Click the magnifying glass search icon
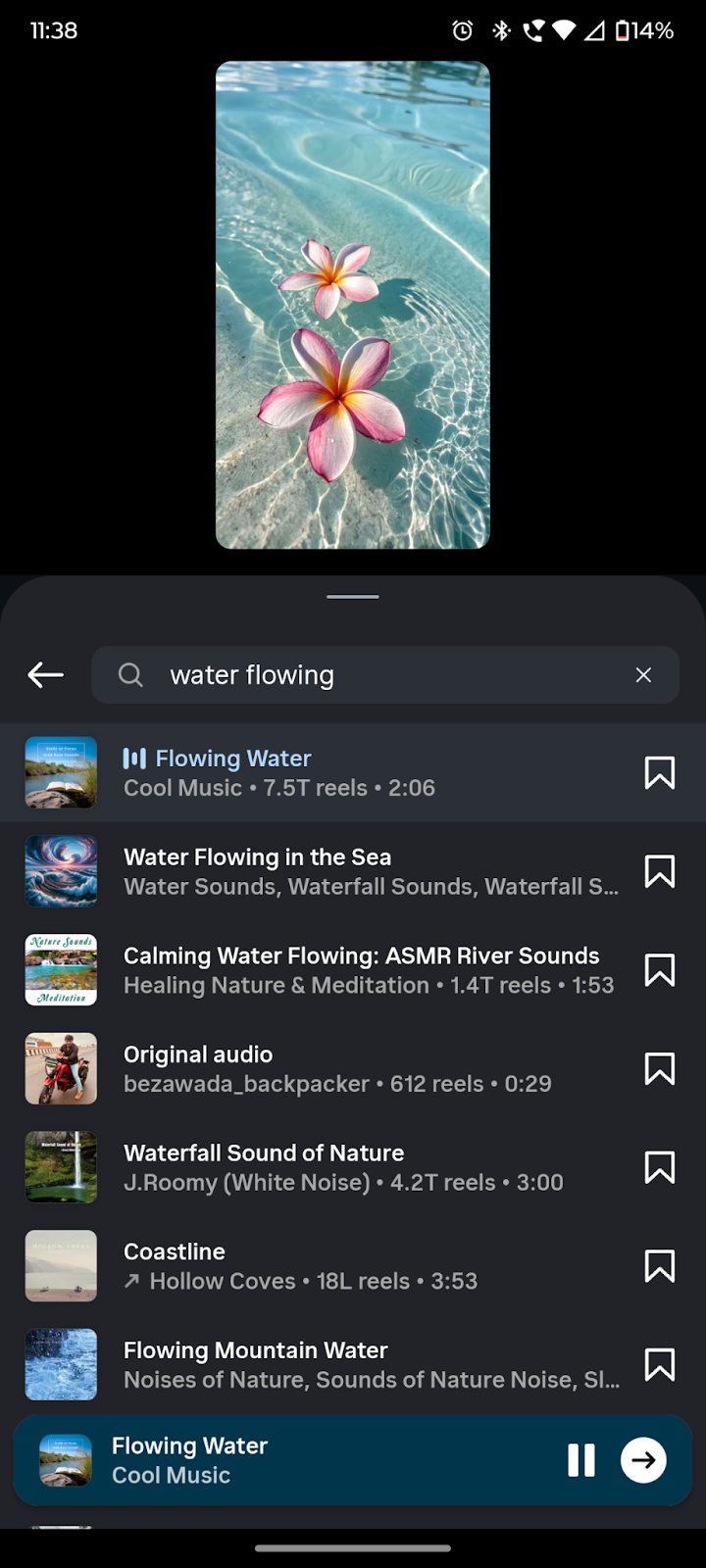This screenshot has width=706, height=1568. (x=130, y=674)
